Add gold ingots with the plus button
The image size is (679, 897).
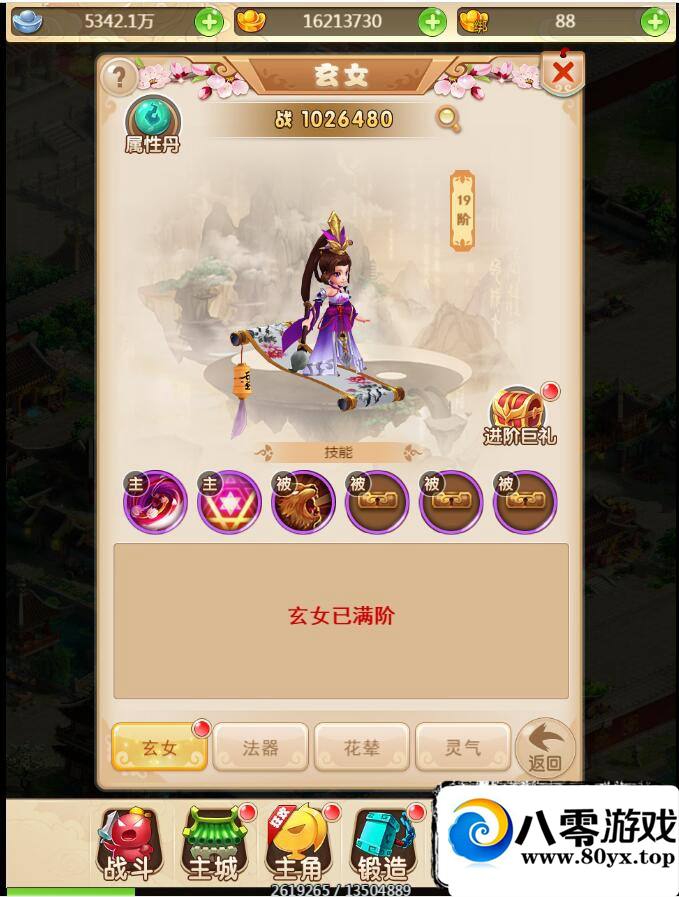[432, 21]
